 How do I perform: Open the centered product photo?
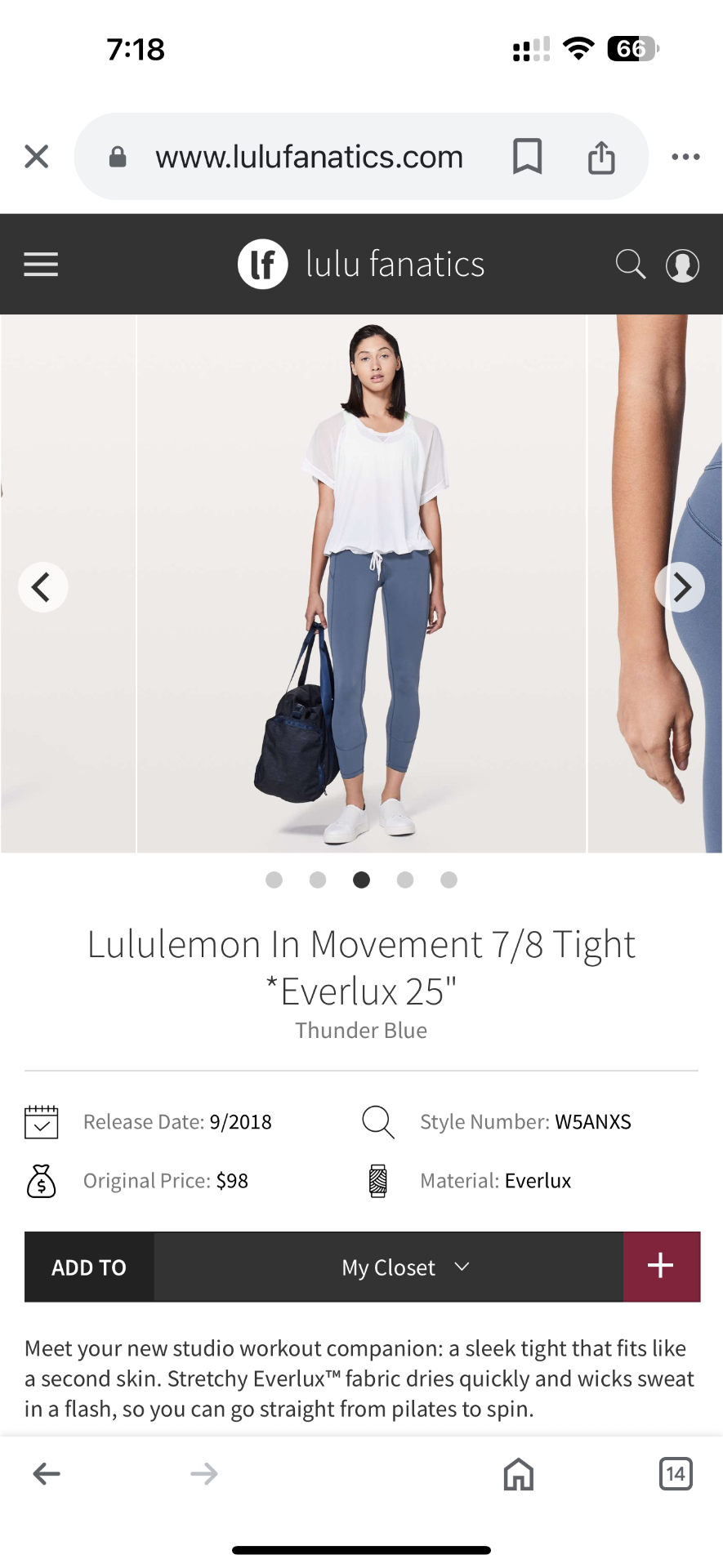361,584
